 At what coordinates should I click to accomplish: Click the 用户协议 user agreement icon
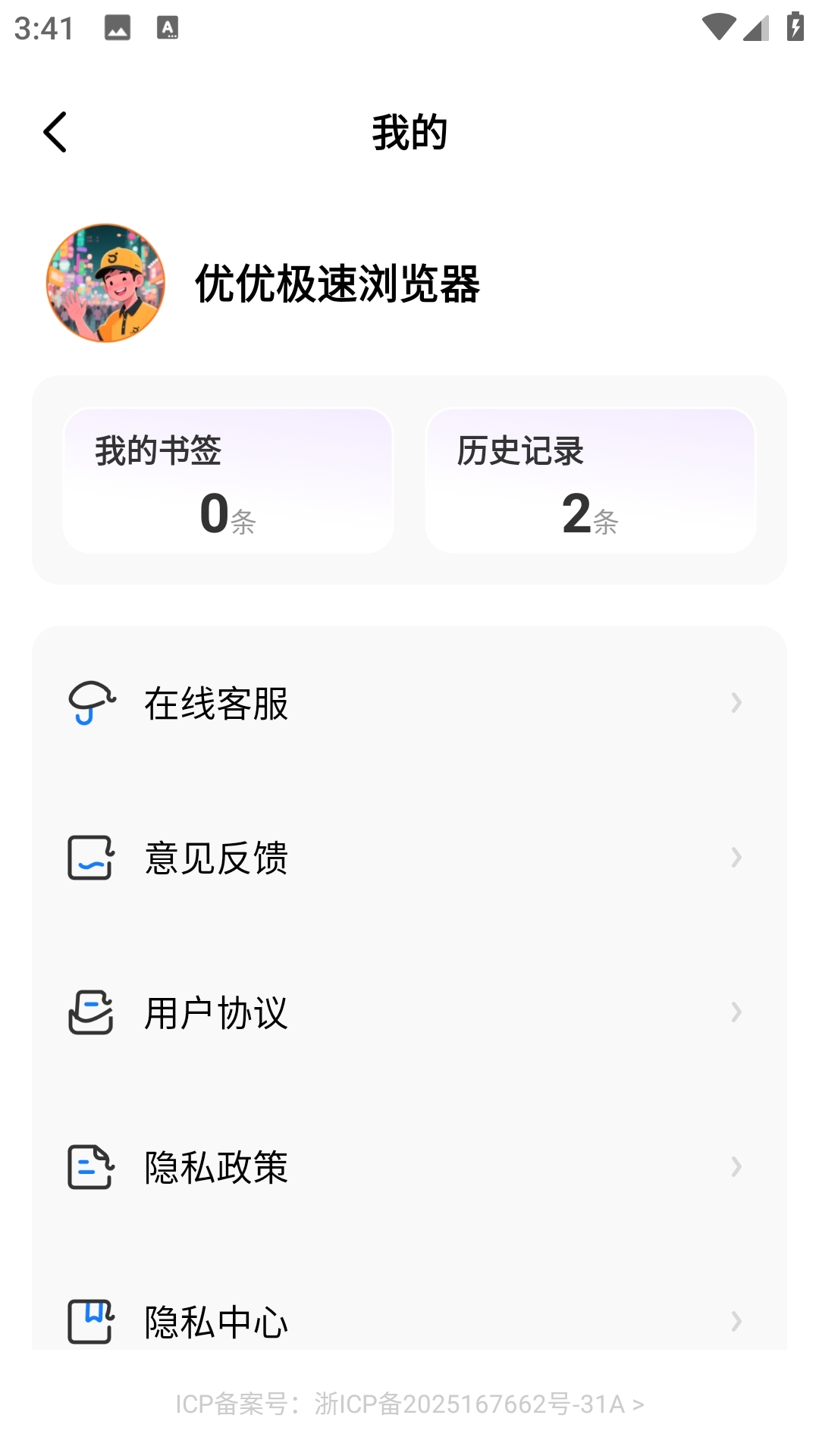91,1011
